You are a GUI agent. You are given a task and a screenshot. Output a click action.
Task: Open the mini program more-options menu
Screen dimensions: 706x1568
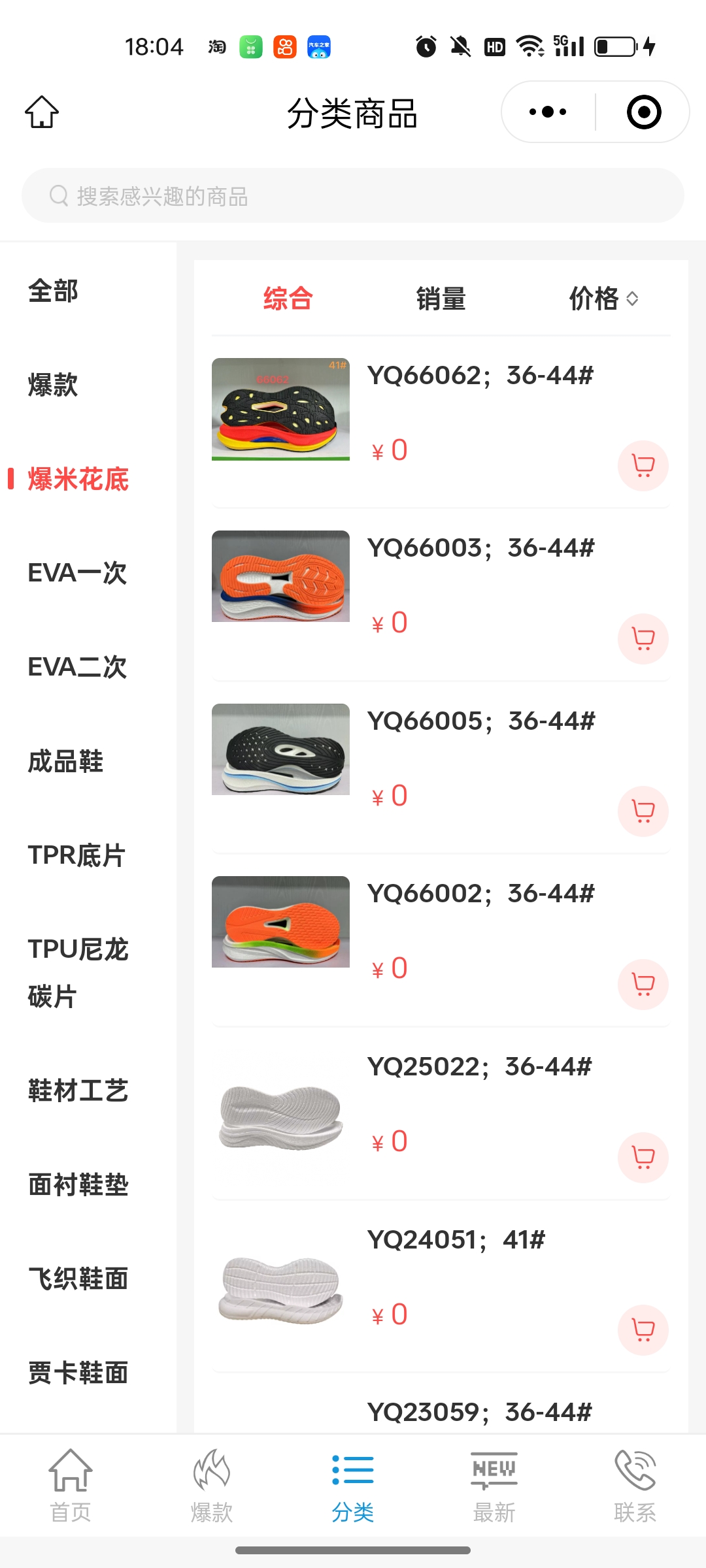coord(548,112)
